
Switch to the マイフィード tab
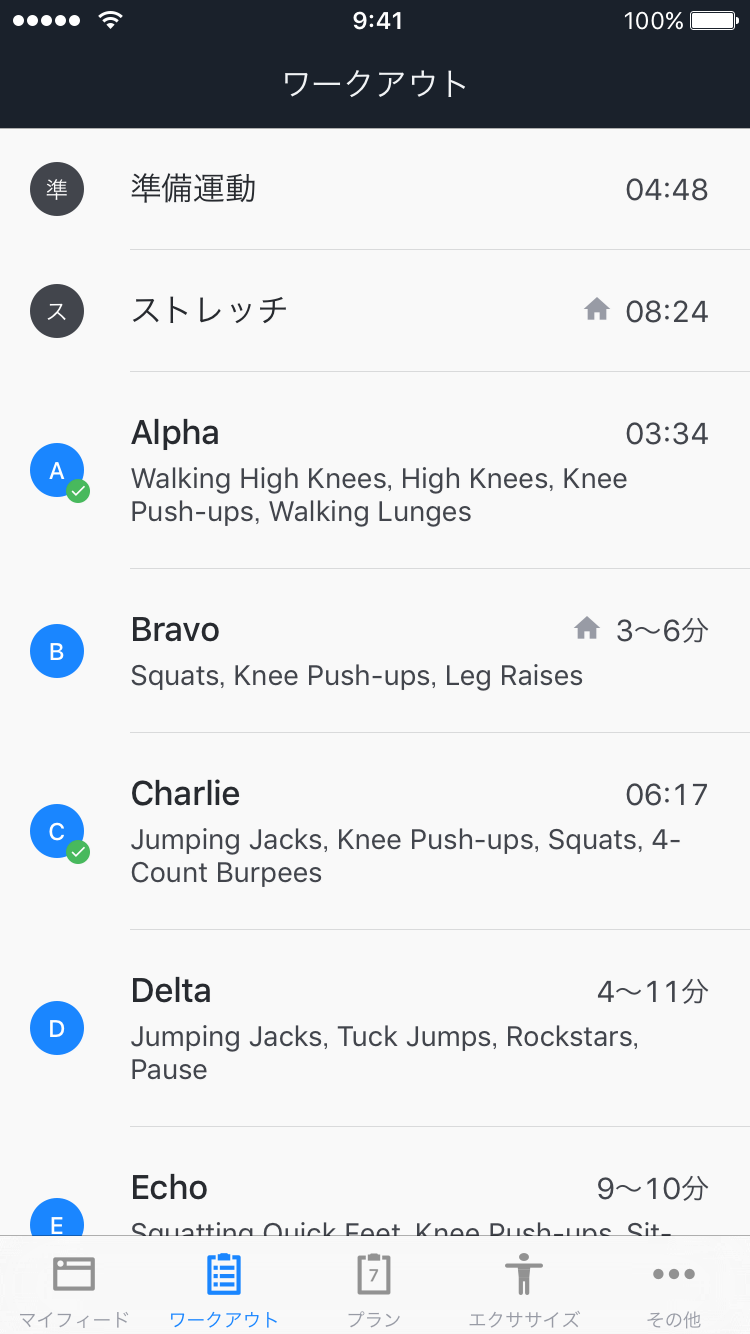point(75,1286)
